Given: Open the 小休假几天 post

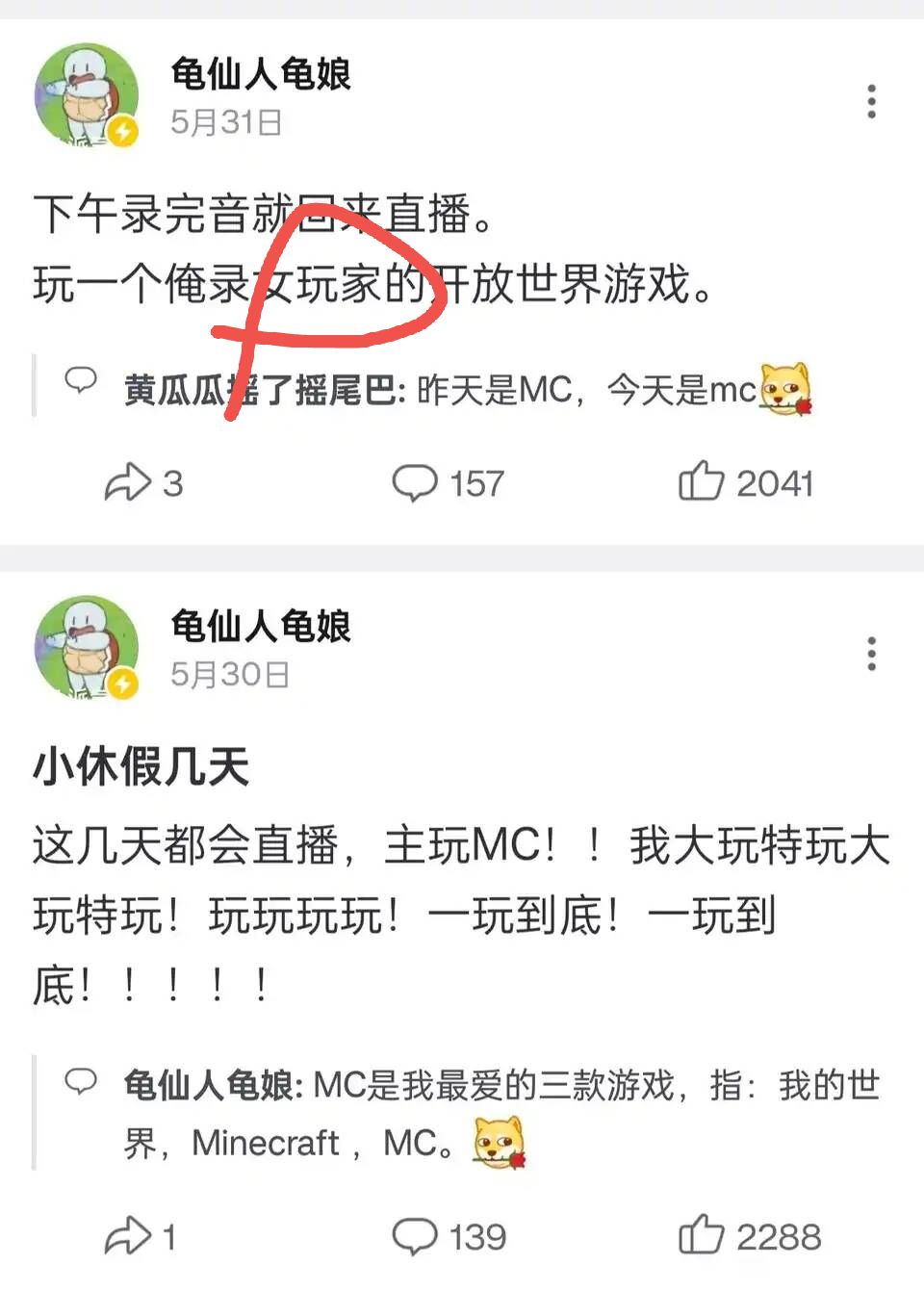Looking at the screenshot, I should (141, 767).
